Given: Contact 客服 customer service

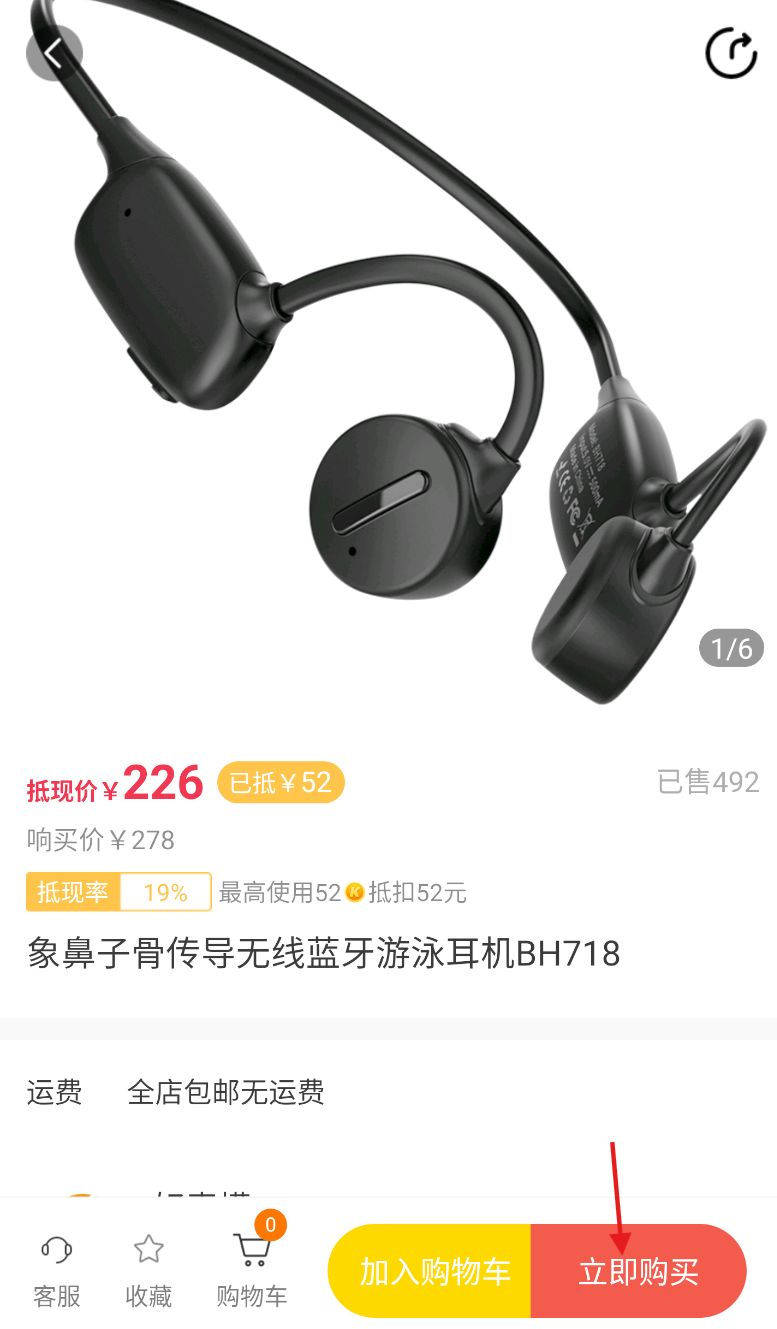Looking at the screenshot, I should pyautogui.click(x=57, y=1270).
